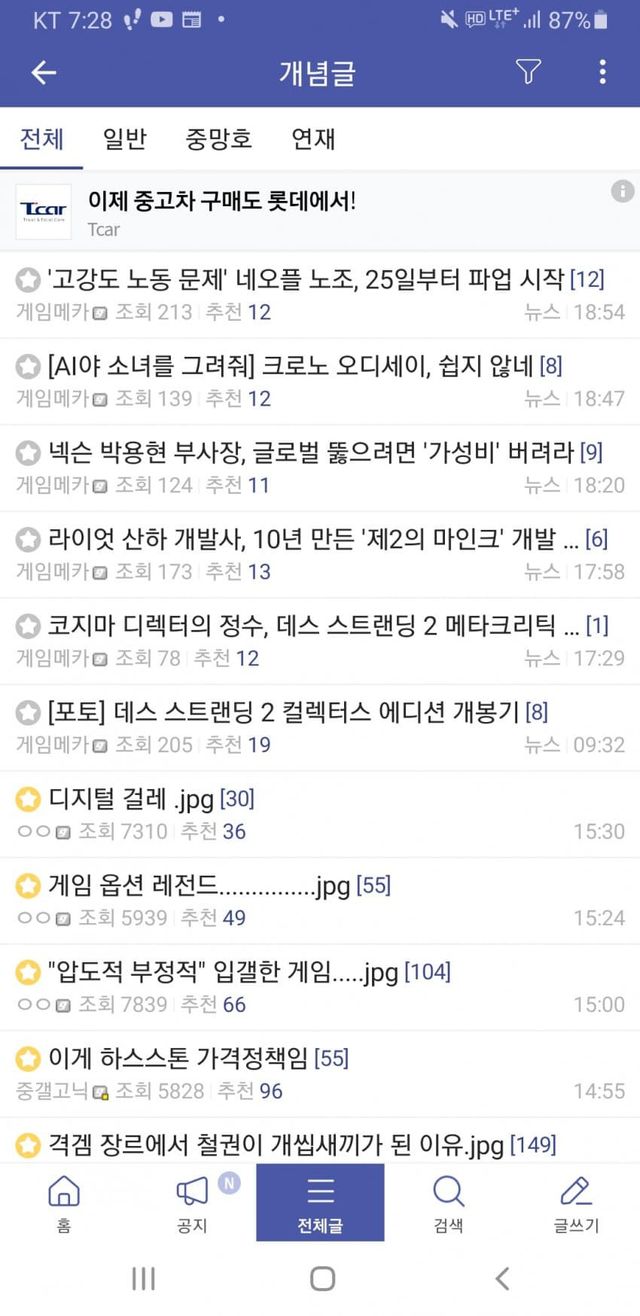Open the Tcar 중고차 ad banner

300,211
